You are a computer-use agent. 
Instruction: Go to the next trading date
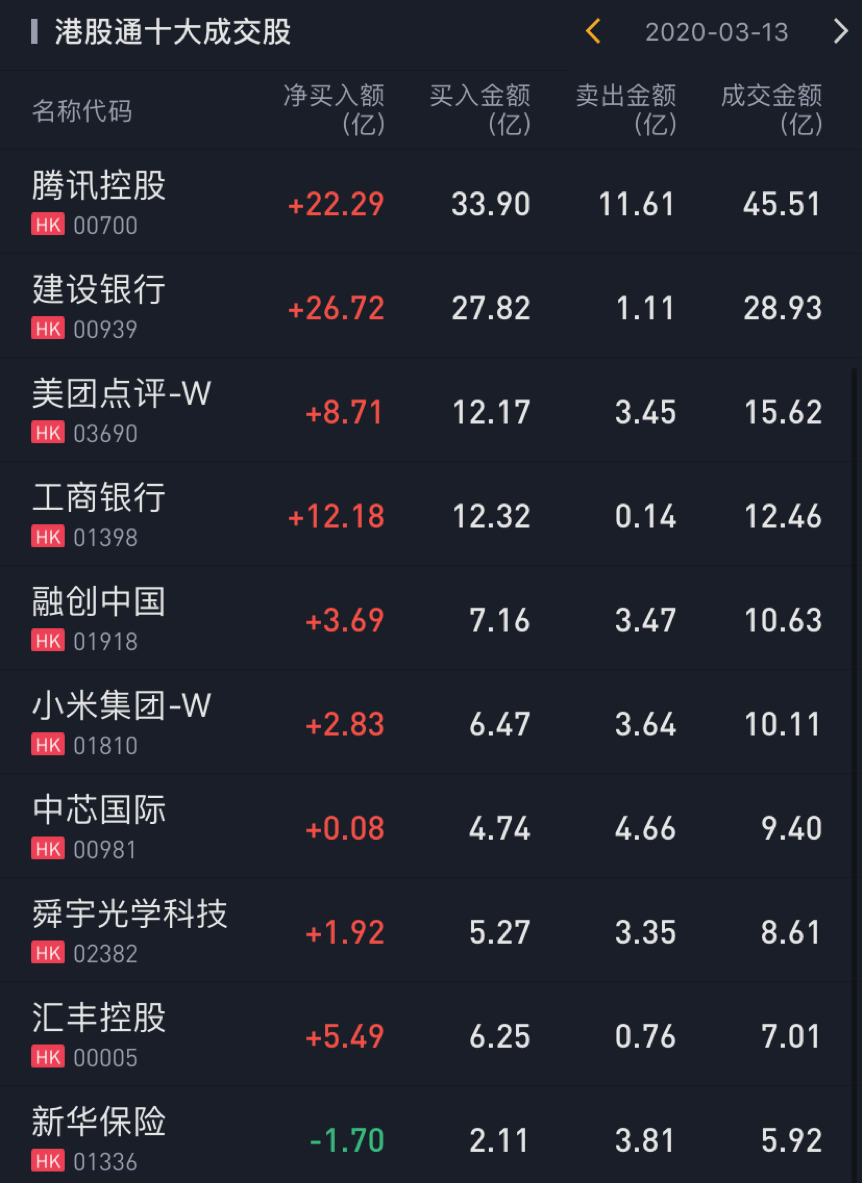pyautogui.click(x=840, y=32)
